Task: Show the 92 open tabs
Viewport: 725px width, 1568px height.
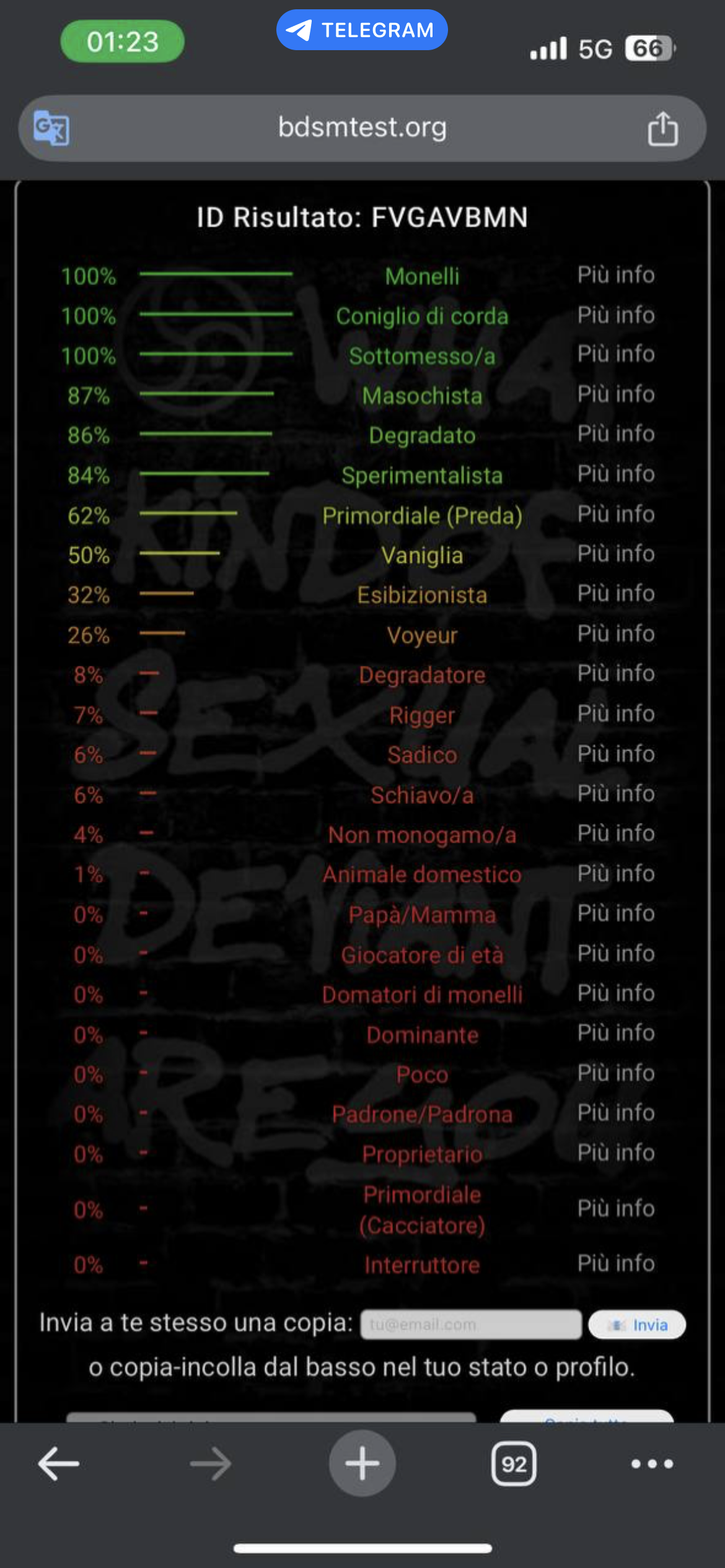Action: [514, 1464]
